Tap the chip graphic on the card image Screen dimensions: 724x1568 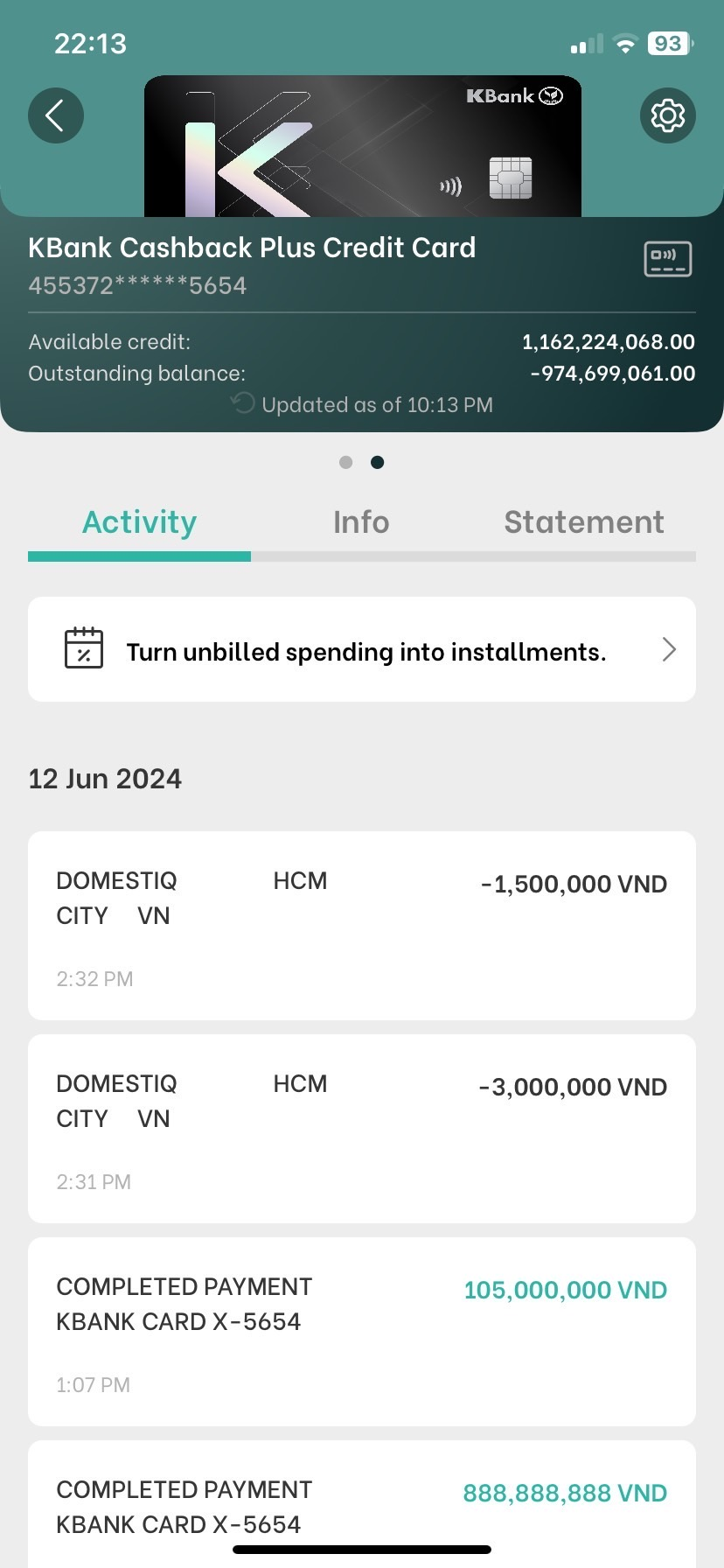click(x=512, y=176)
